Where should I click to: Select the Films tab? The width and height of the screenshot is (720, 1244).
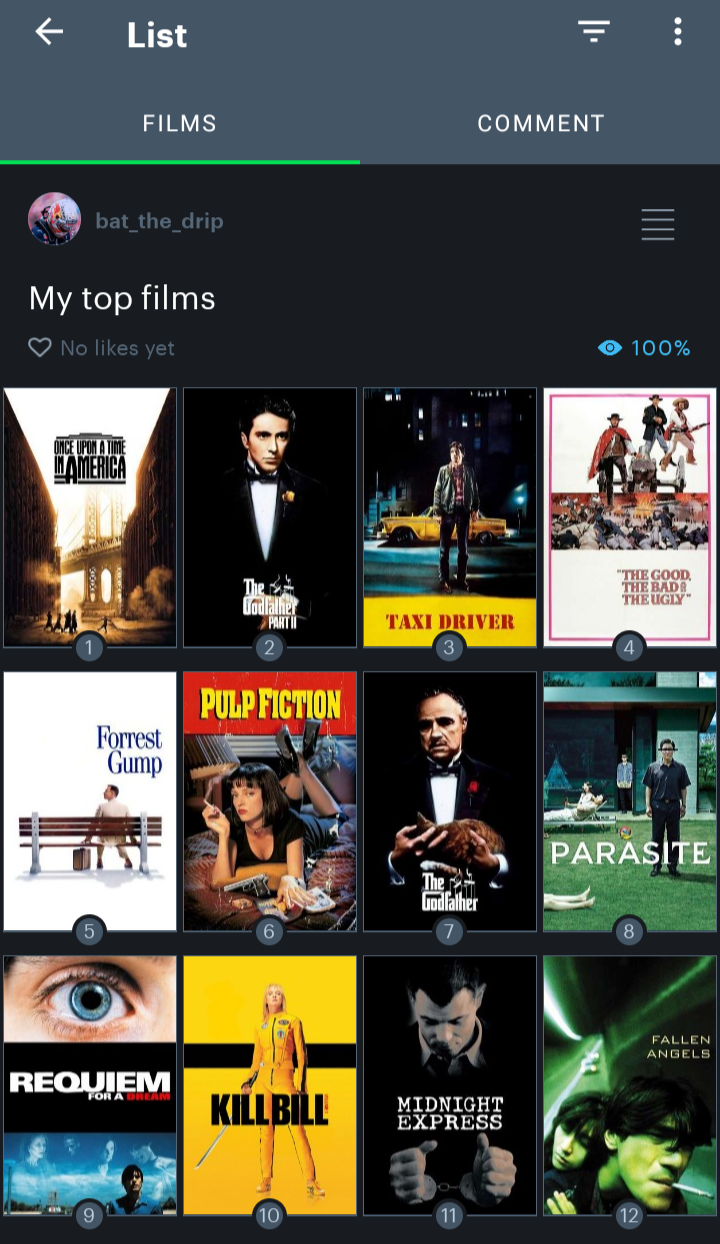pos(180,124)
